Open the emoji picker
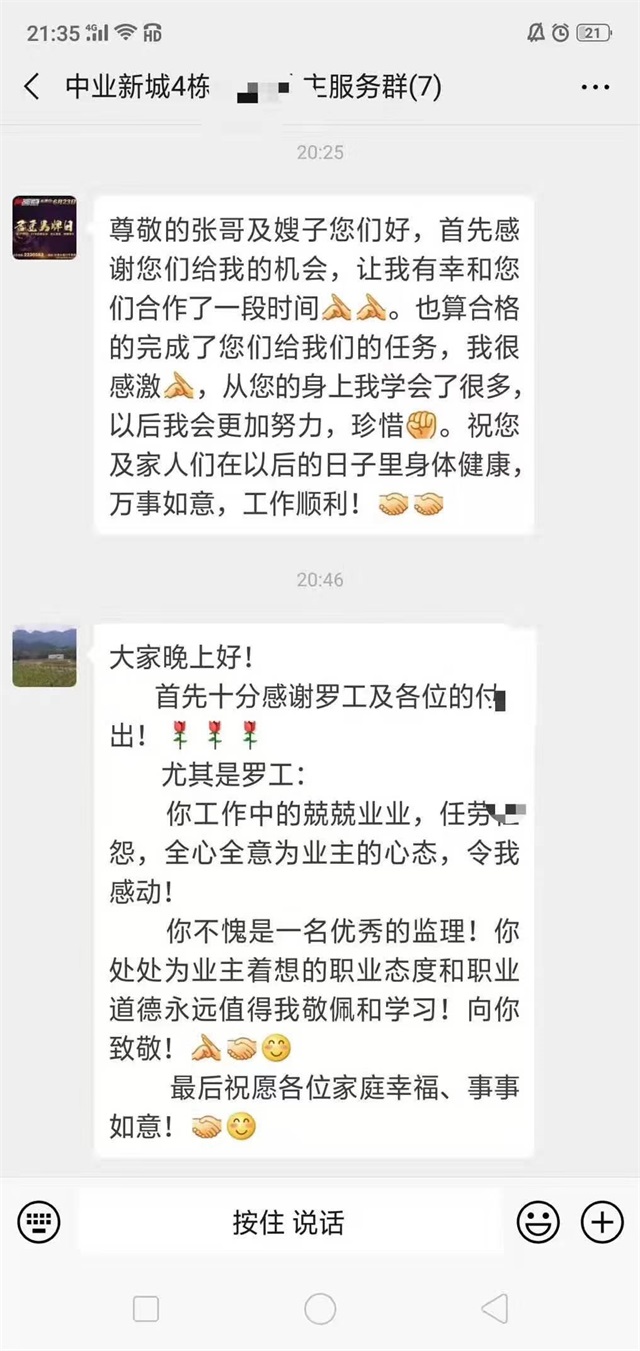The image size is (640, 1351). 538,1221
